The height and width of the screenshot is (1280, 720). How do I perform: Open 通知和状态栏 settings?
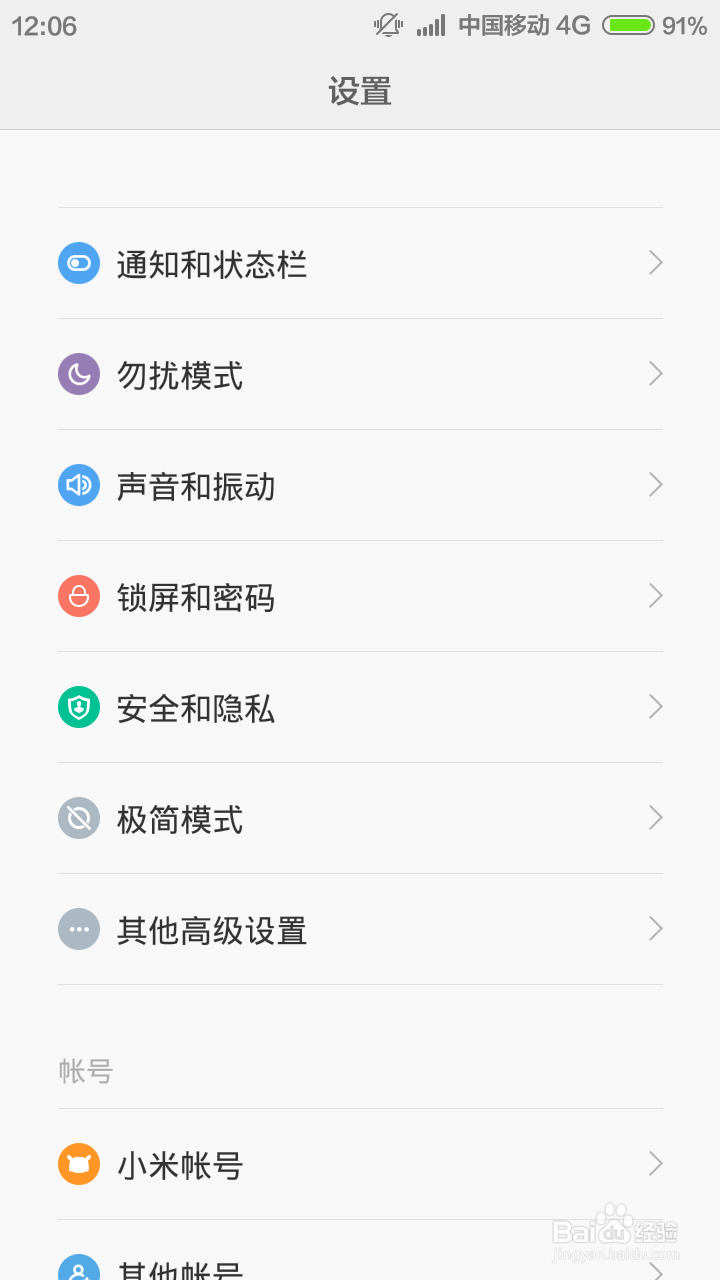point(360,264)
